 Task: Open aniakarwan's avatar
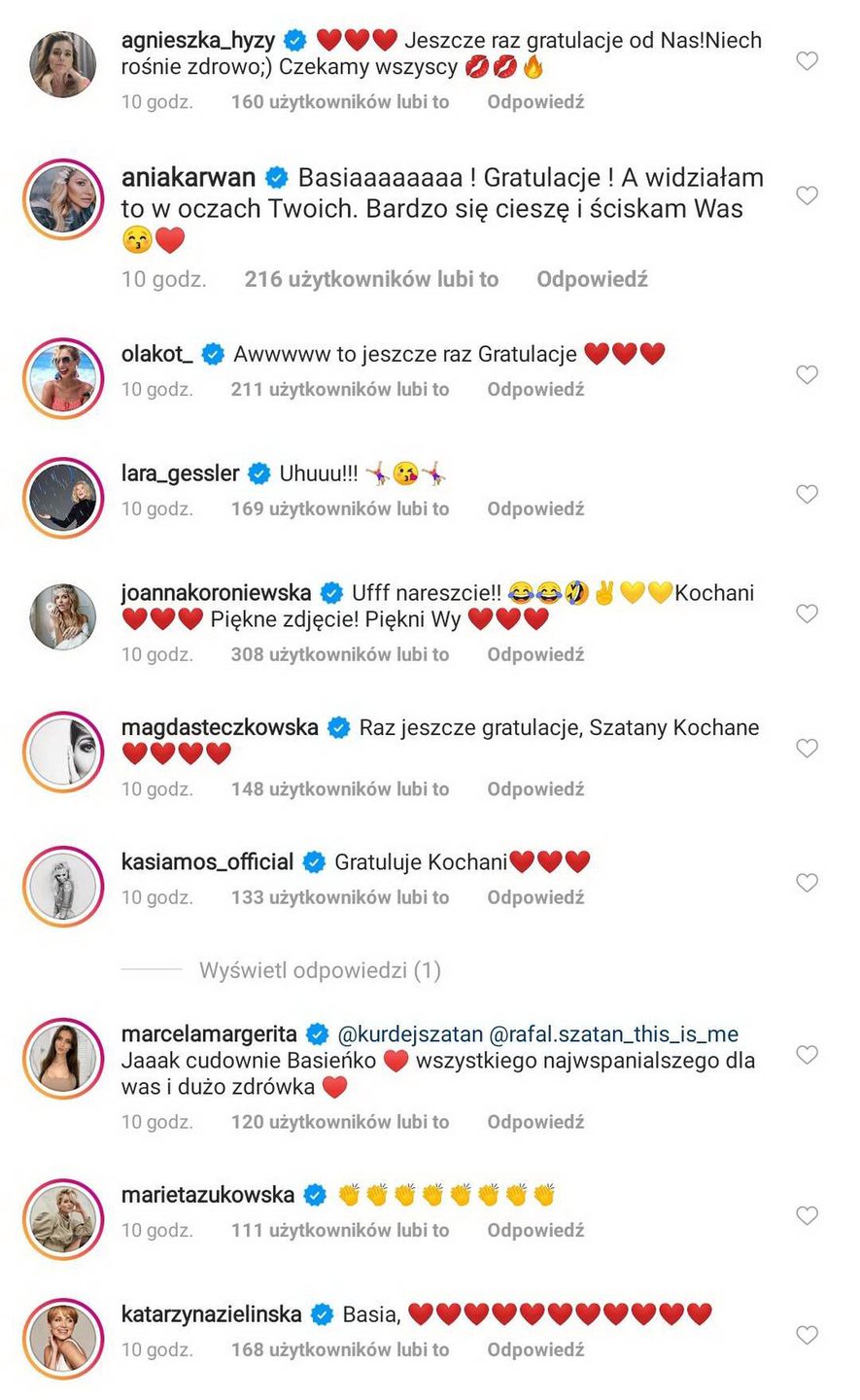(x=63, y=195)
